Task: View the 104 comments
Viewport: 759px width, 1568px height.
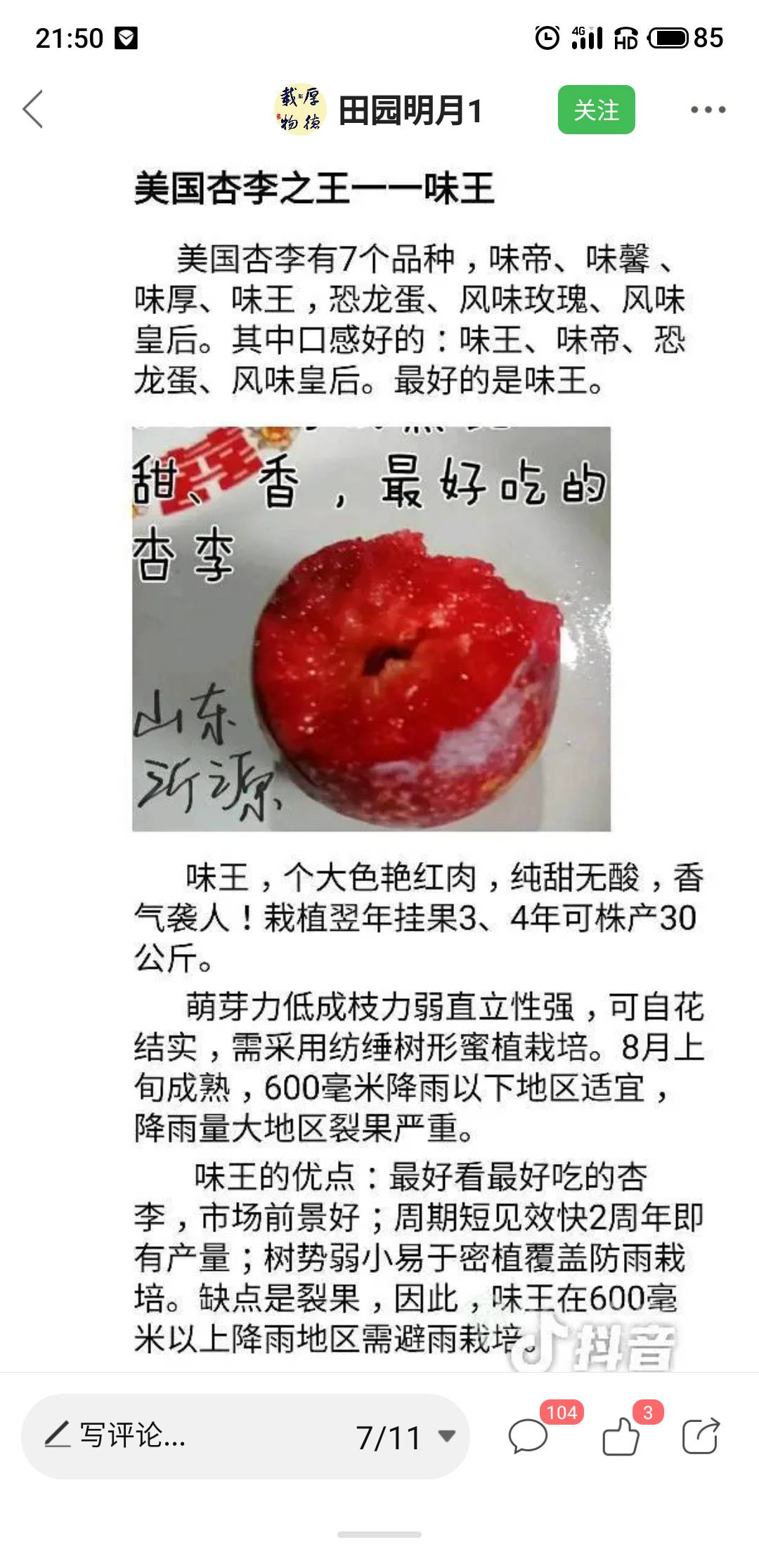Action: click(x=528, y=1435)
